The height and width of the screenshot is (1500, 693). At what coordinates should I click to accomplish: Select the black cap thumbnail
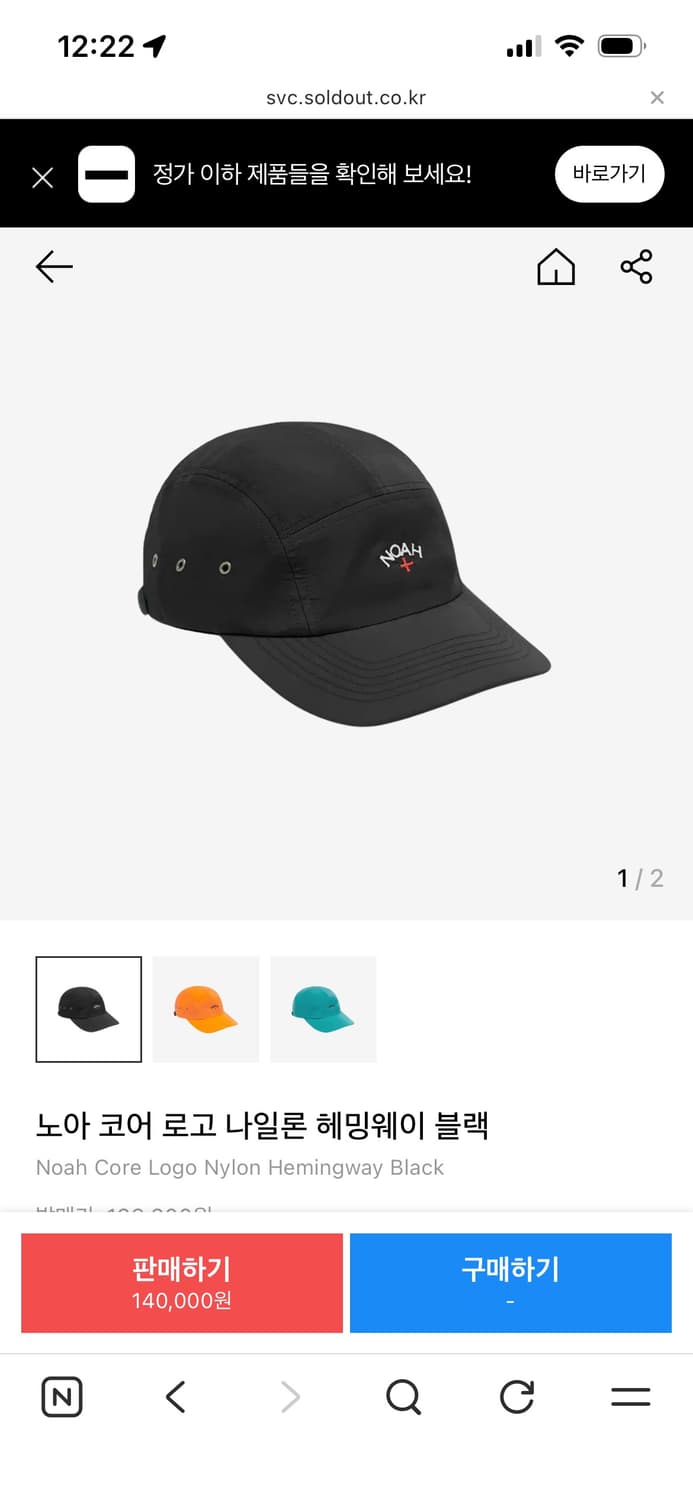(89, 1009)
